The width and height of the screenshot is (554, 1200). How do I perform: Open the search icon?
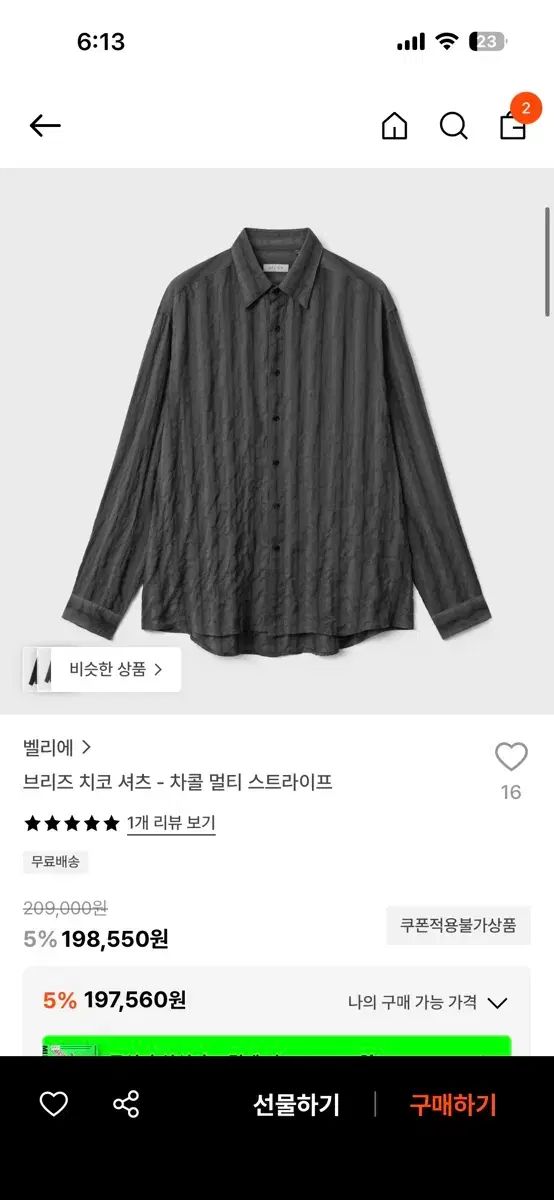point(454,126)
